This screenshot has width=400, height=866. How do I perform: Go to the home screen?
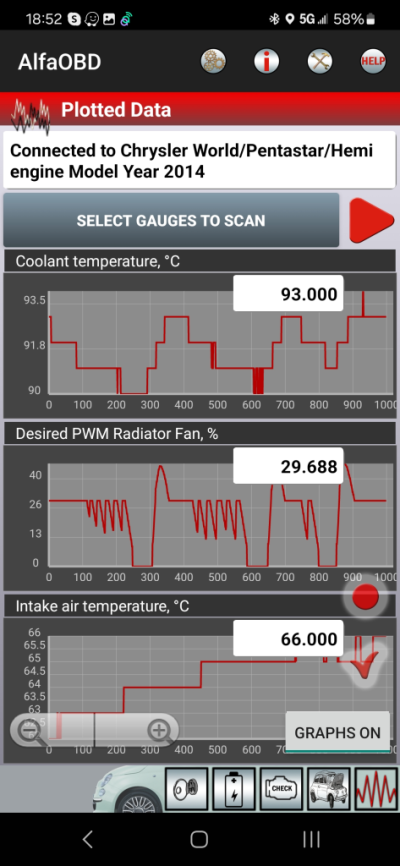coord(199,839)
